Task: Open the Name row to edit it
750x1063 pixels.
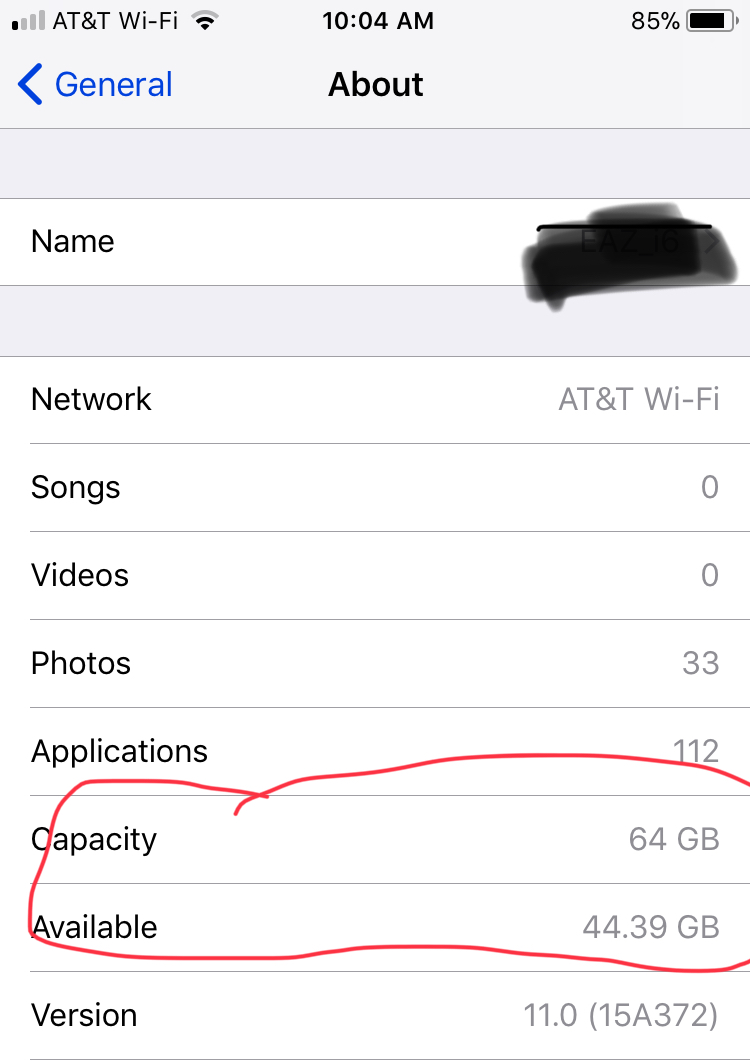Action: point(375,242)
